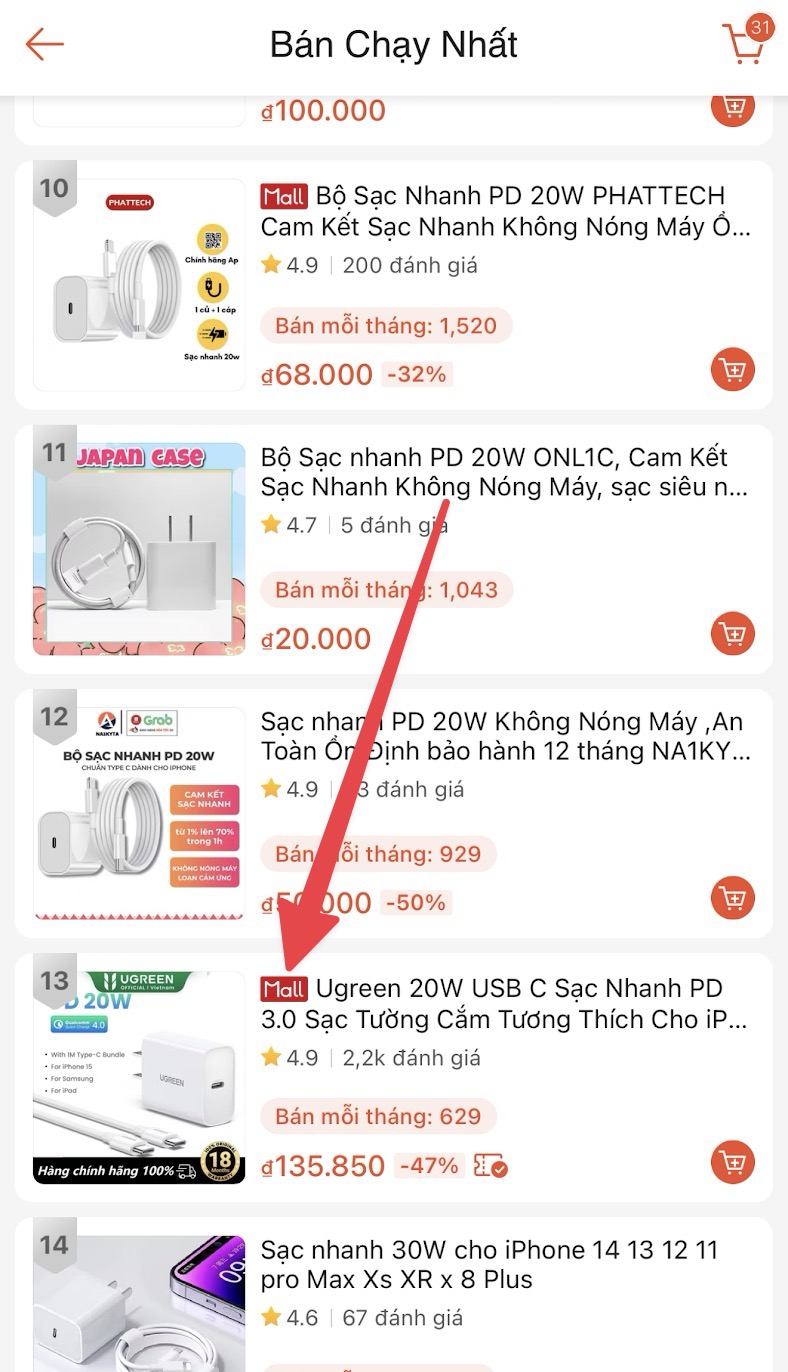The width and height of the screenshot is (788, 1372).
Task: Add the Ugreen 135.850 charger to cart
Action: 733,1162
